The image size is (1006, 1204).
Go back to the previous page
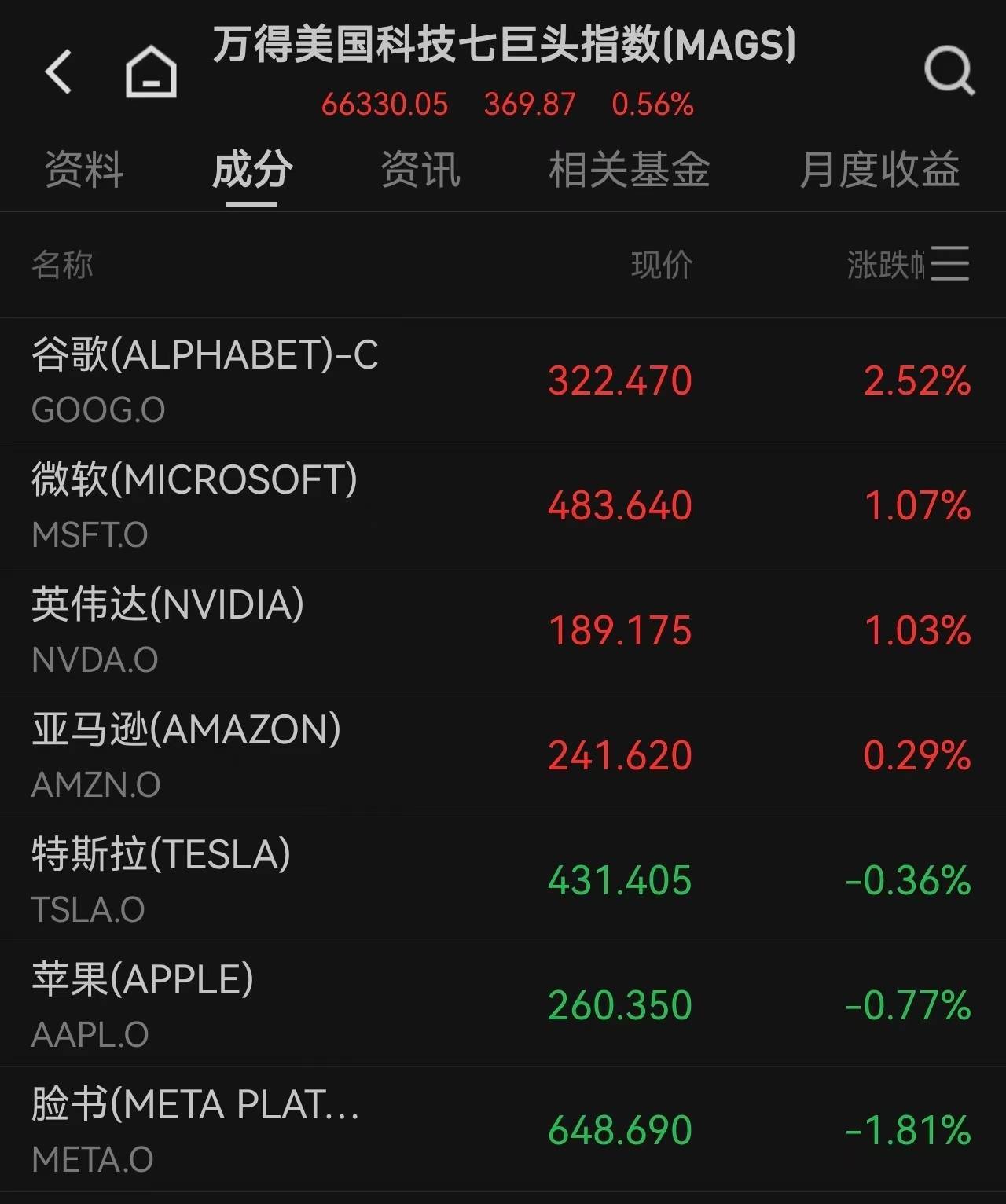coord(59,72)
